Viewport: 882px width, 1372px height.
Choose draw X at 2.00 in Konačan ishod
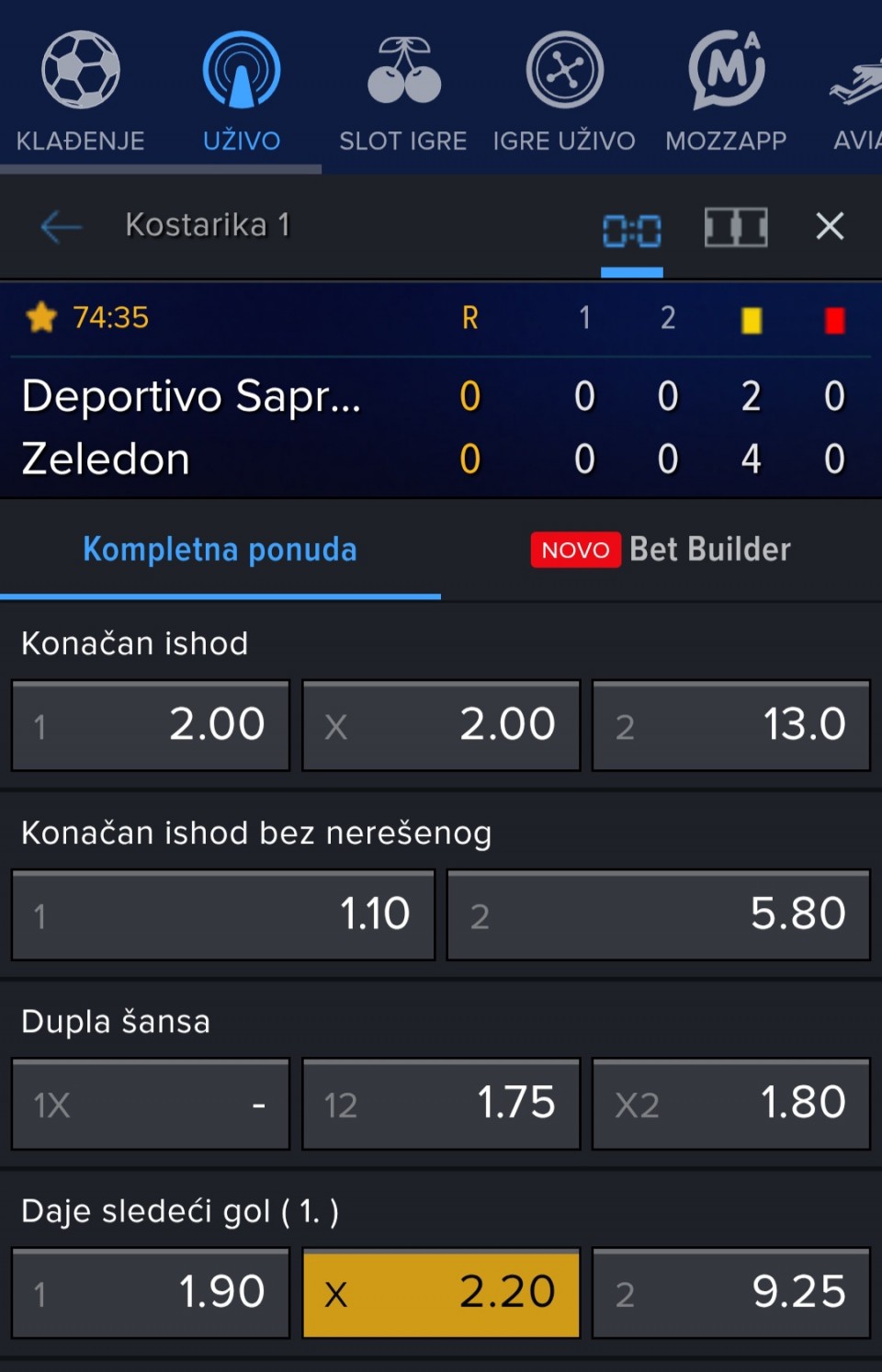pyautogui.click(x=441, y=725)
